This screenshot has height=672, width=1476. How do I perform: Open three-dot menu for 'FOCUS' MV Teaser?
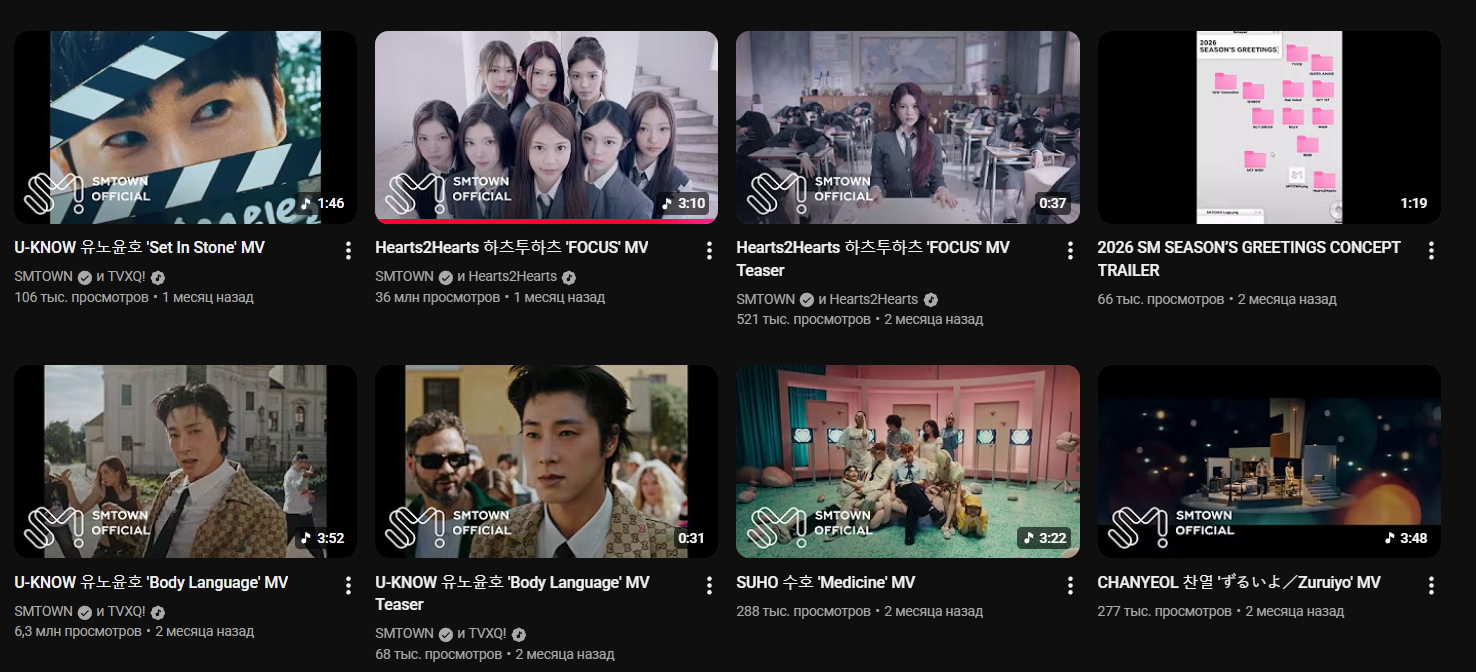[1070, 250]
